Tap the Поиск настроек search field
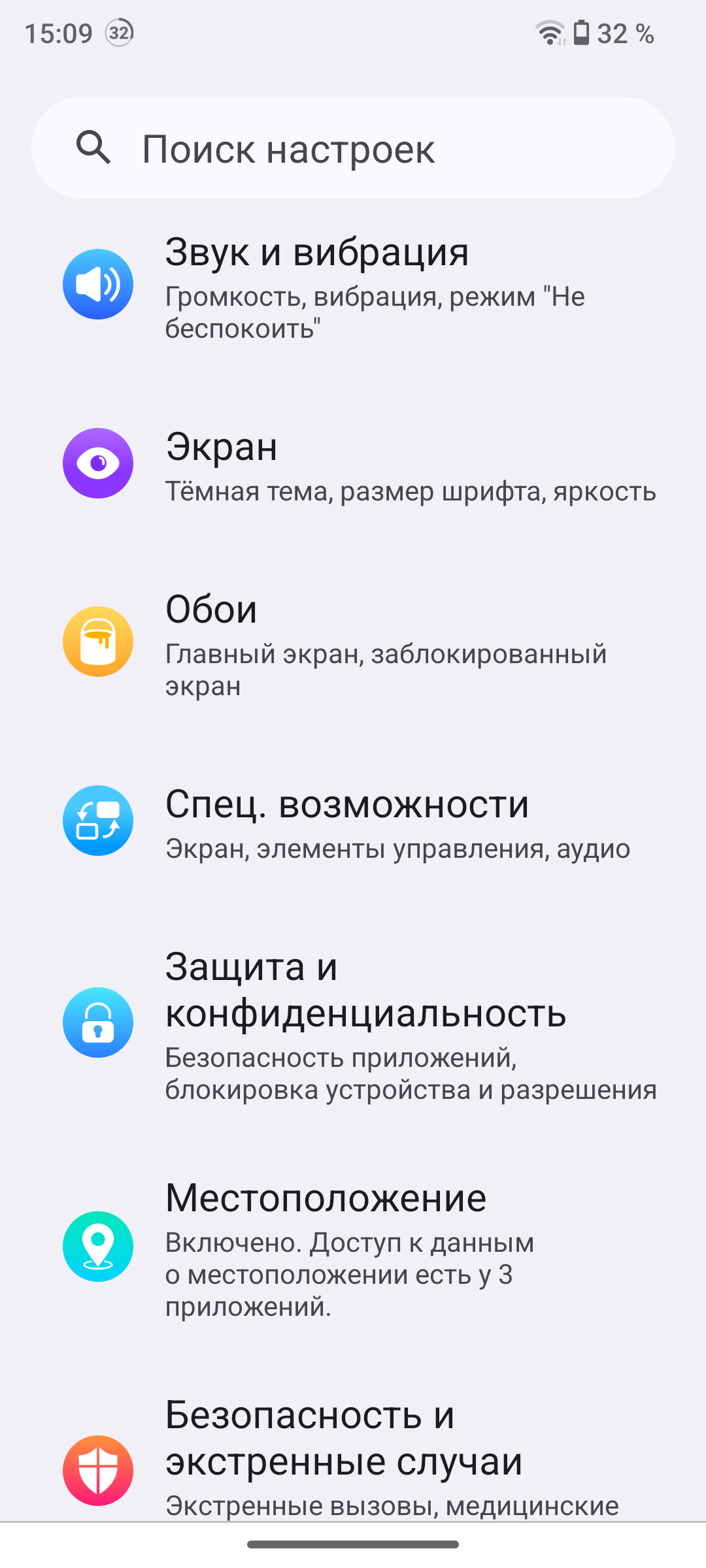 353,148
